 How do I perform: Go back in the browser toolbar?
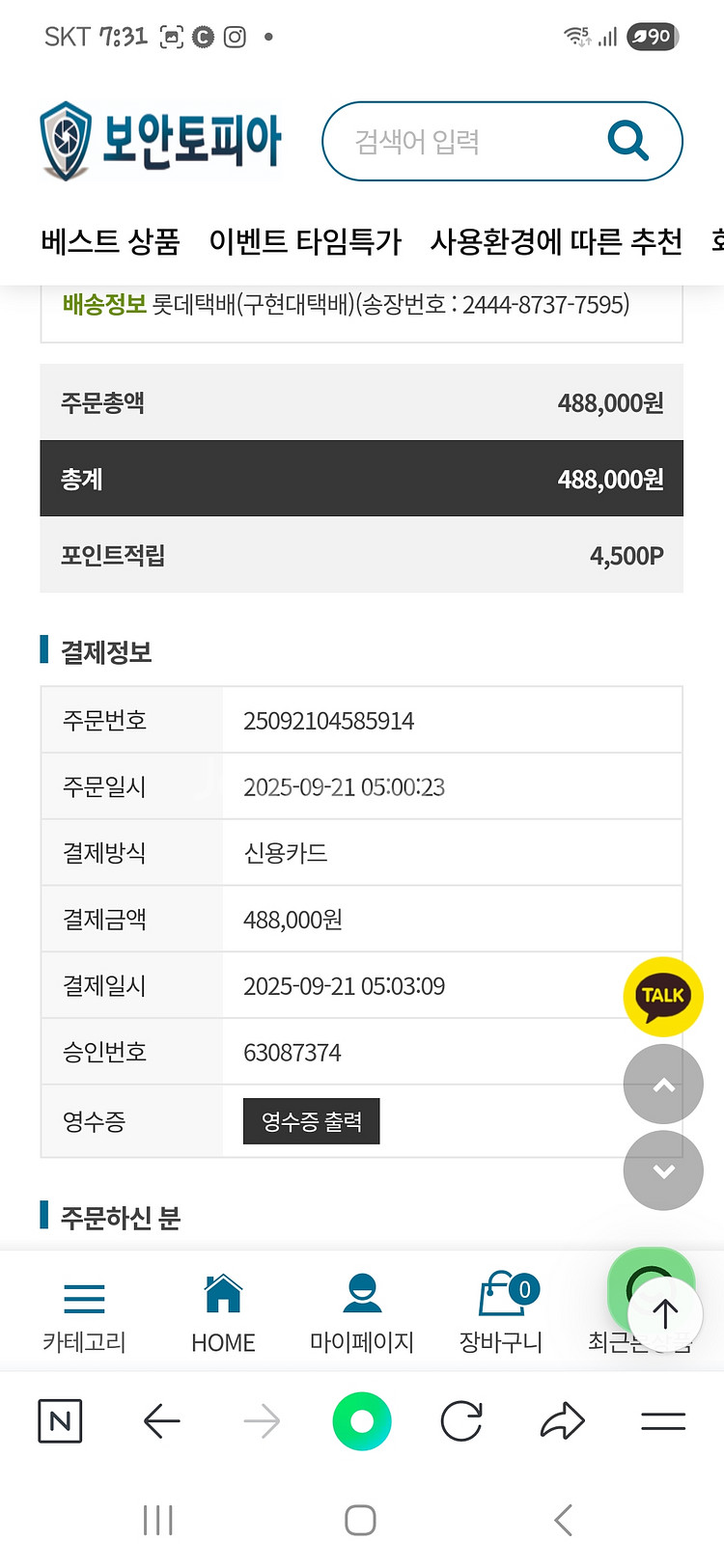[x=161, y=1421]
